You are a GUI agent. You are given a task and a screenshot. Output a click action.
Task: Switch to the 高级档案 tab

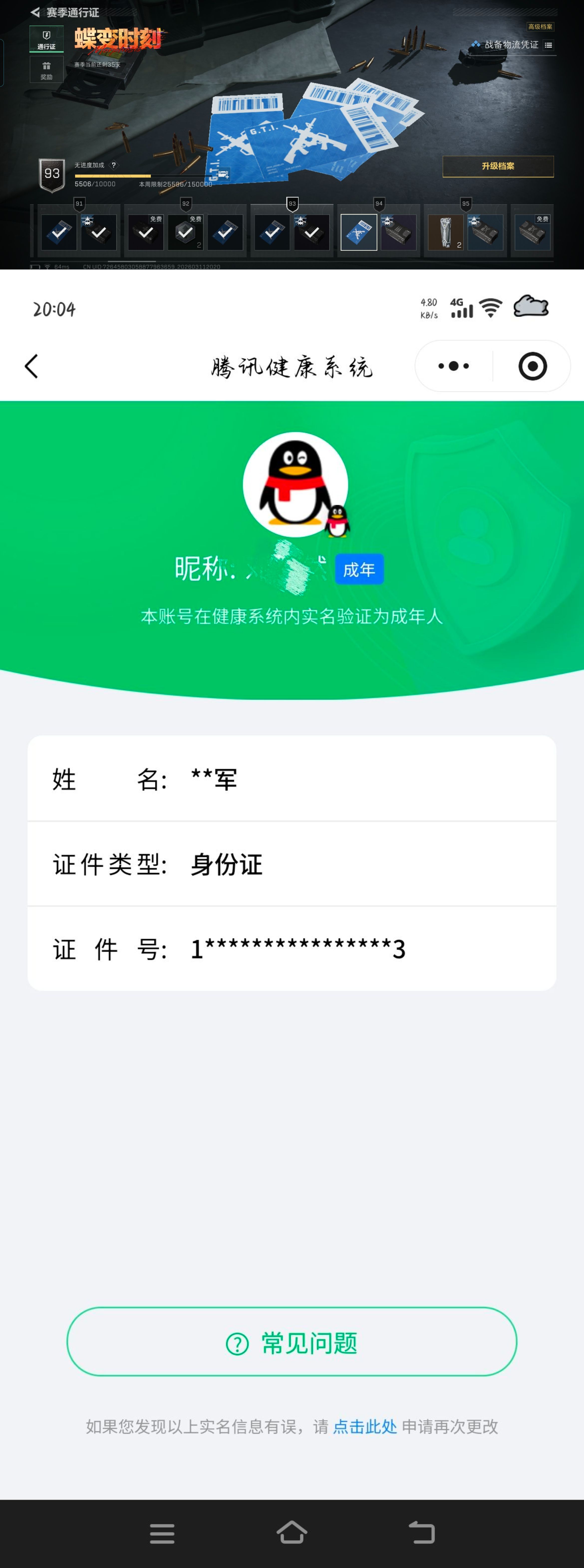click(x=540, y=26)
